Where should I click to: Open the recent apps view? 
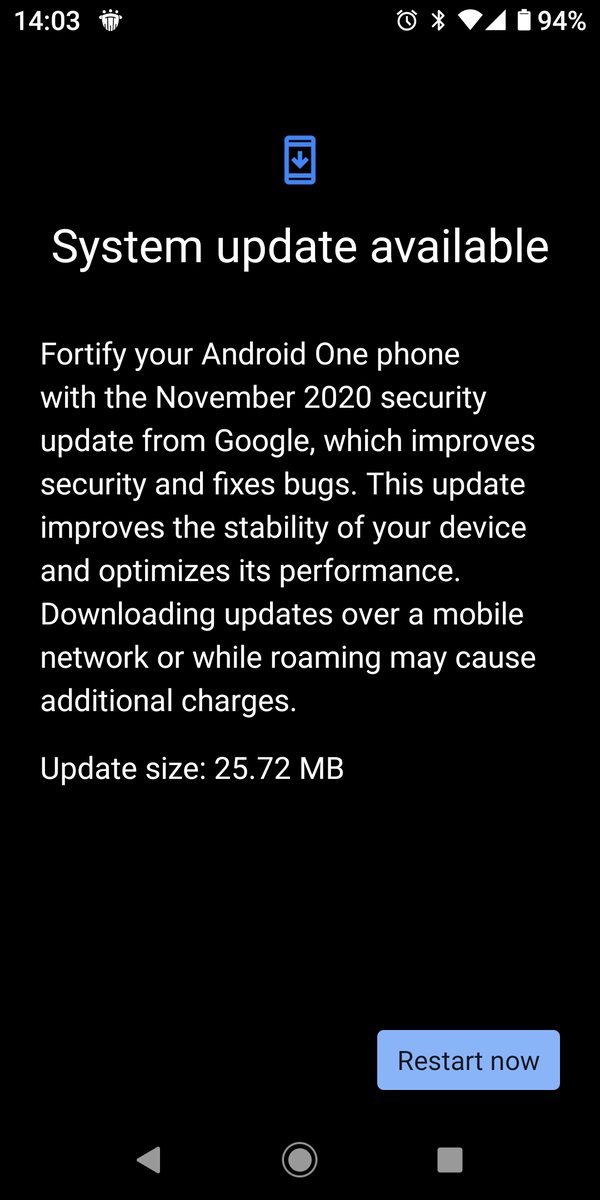tap(450, 1159)
